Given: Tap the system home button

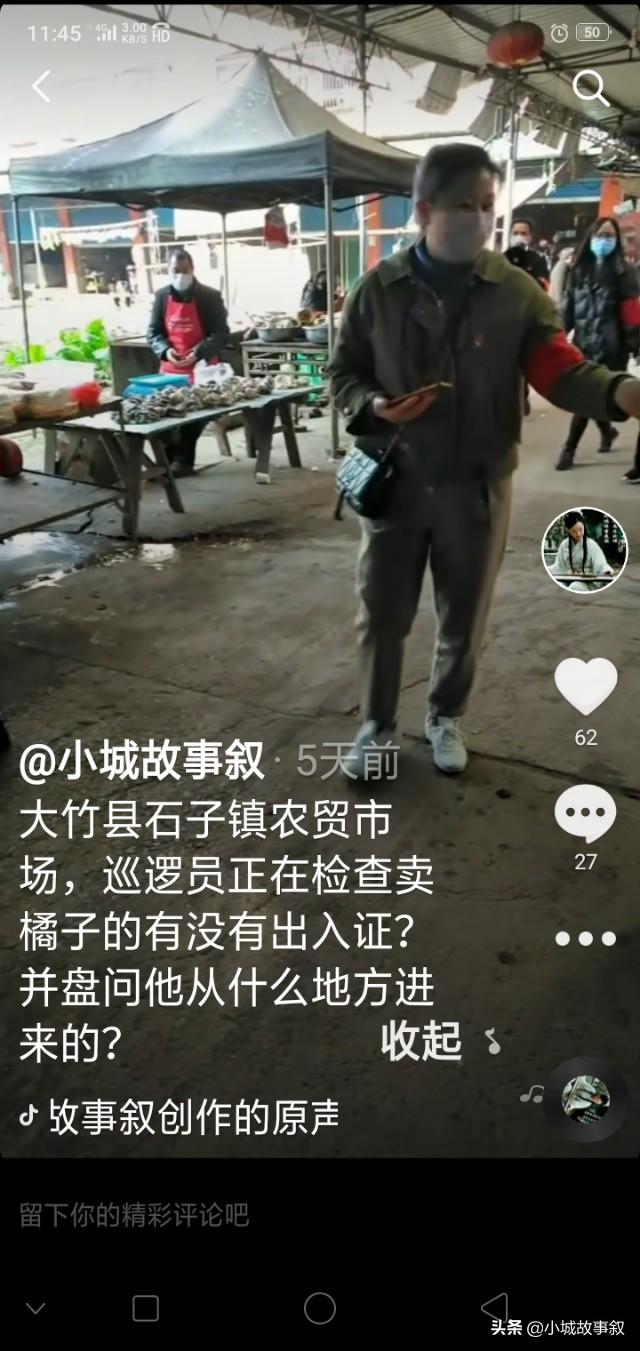Looking at the screenshot, I should (x=320, y=1308).
